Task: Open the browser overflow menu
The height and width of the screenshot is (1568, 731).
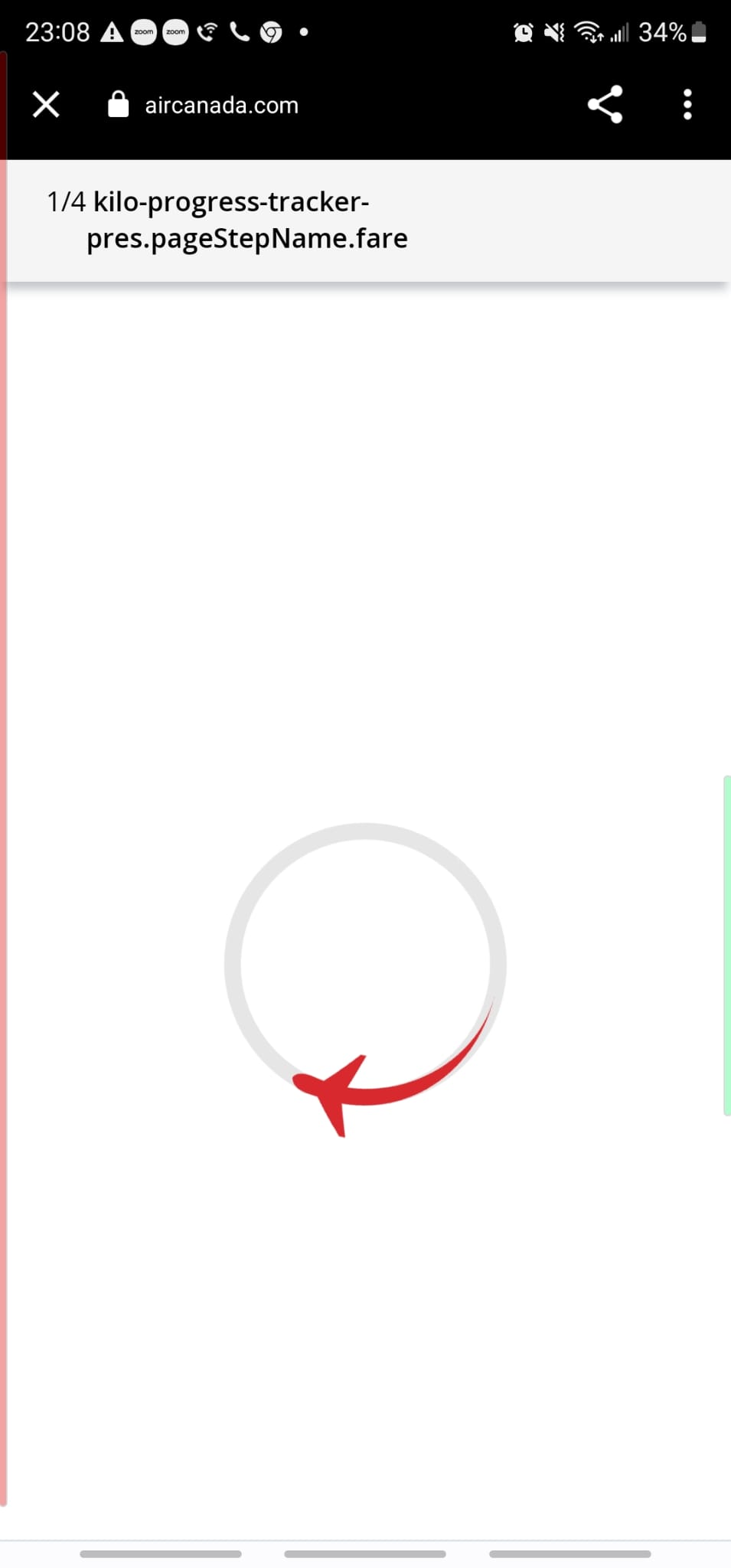Action: coord(687,105)
